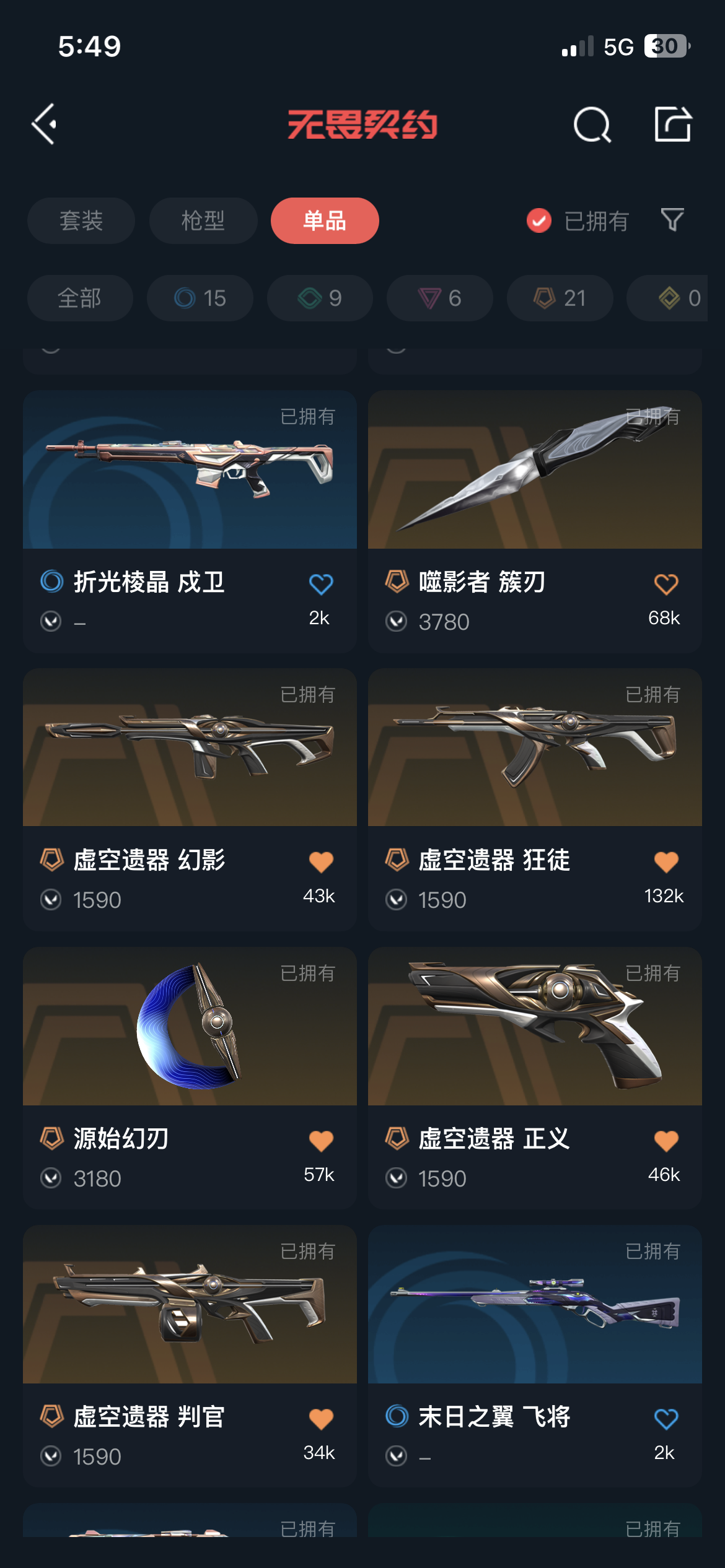
Task: Unlike the 虚空遗器 狂徒 skin
Action: (x=666, y=861)
